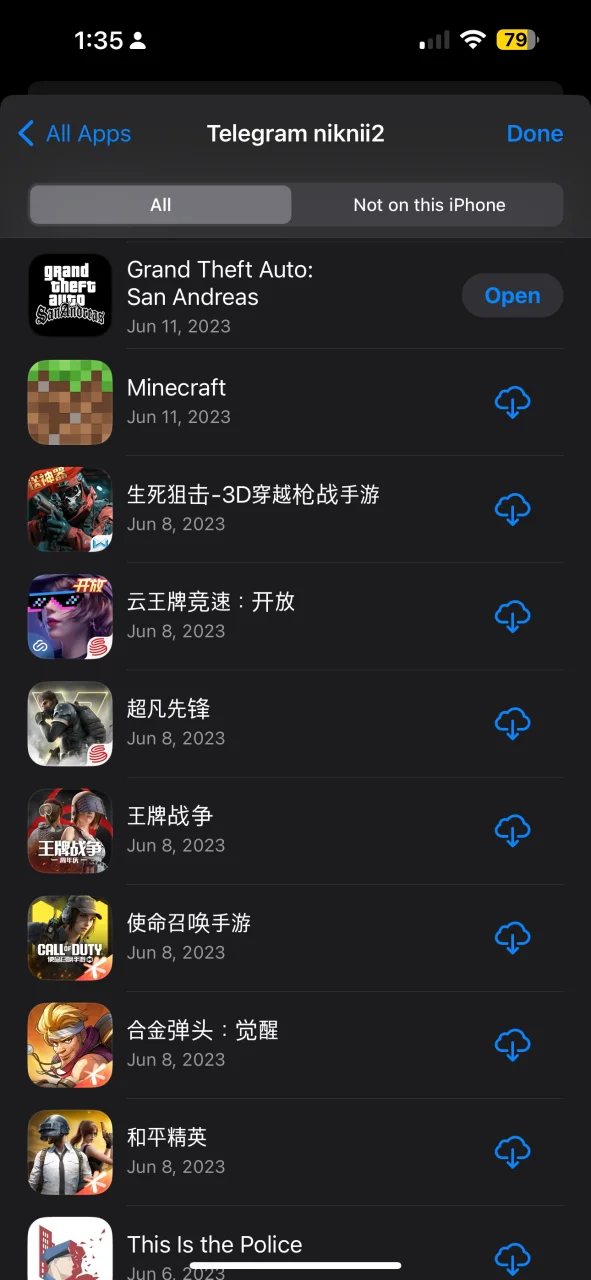Image resolution: width=591 pixels, height=1280 pixels.
Task: Download 云王牌竞速：开放 via cloud icon
Action: tap(512, 617)
